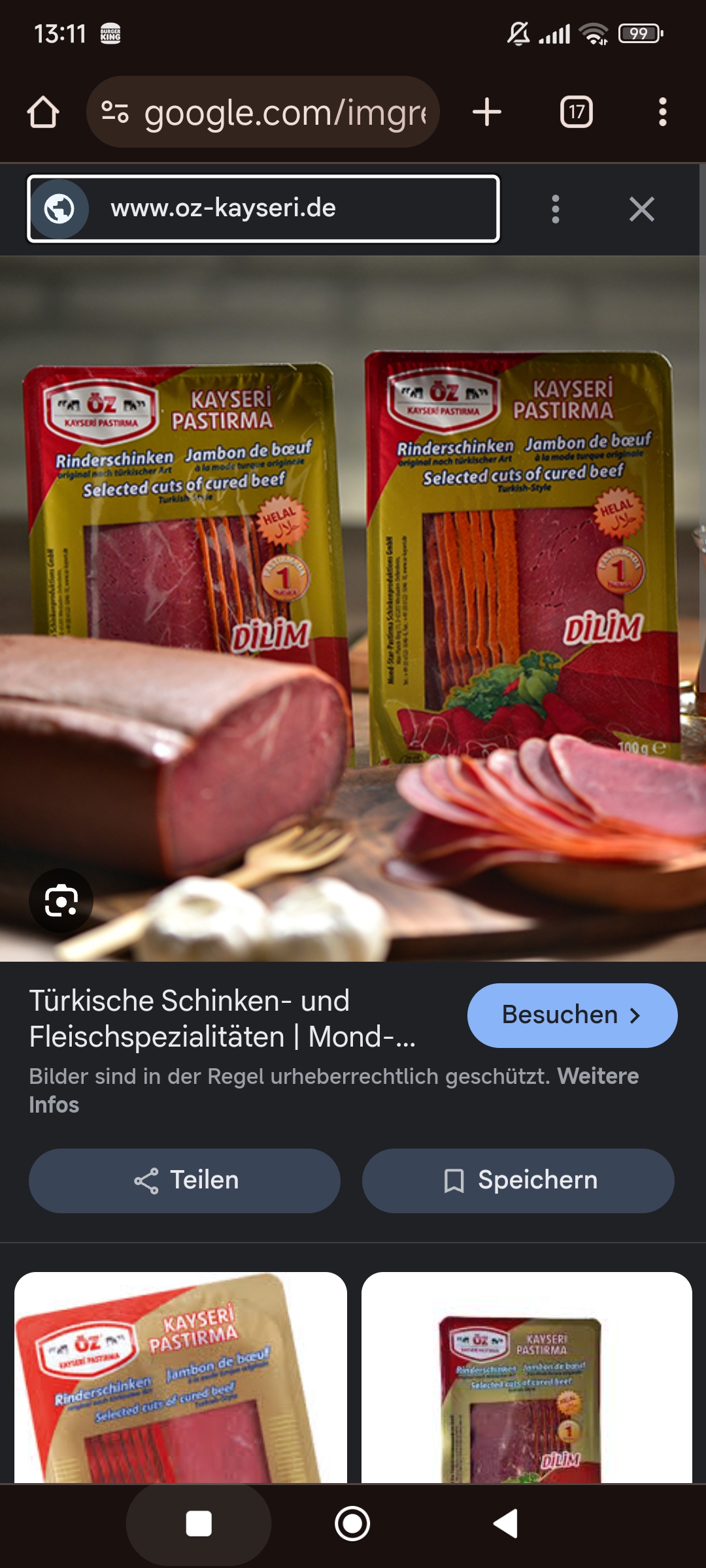This screenshot has width=706, height=1568.
Task: Open the Chrome overflow menu
Action: pos(663,112)
